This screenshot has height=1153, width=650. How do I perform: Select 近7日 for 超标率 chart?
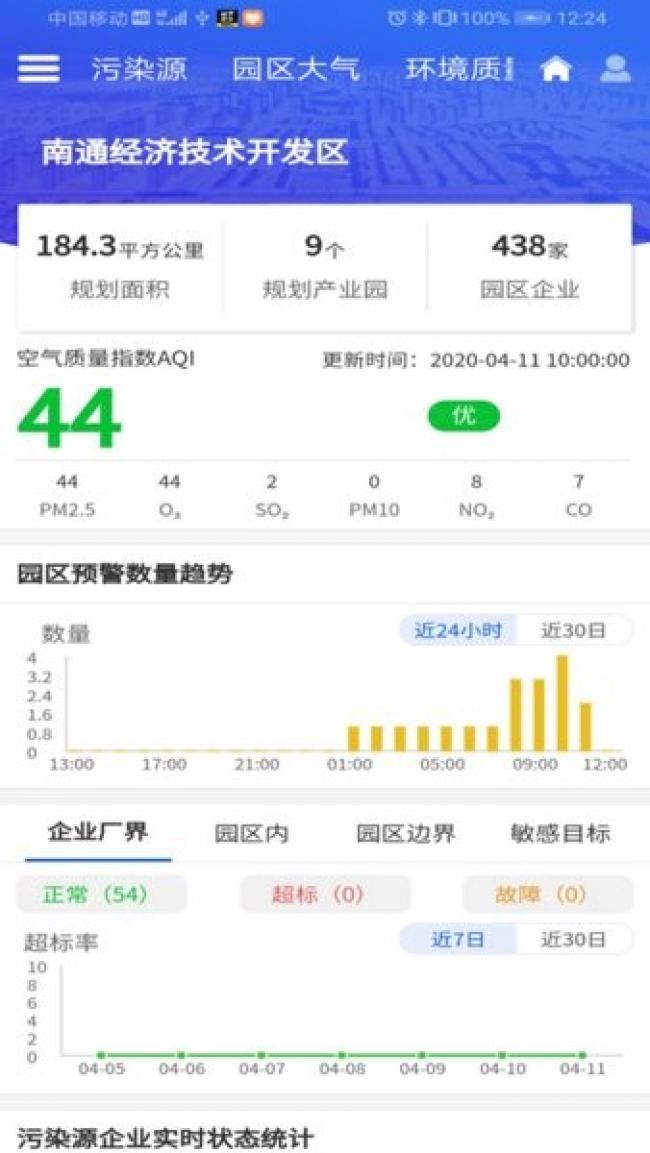click(458, 939)
